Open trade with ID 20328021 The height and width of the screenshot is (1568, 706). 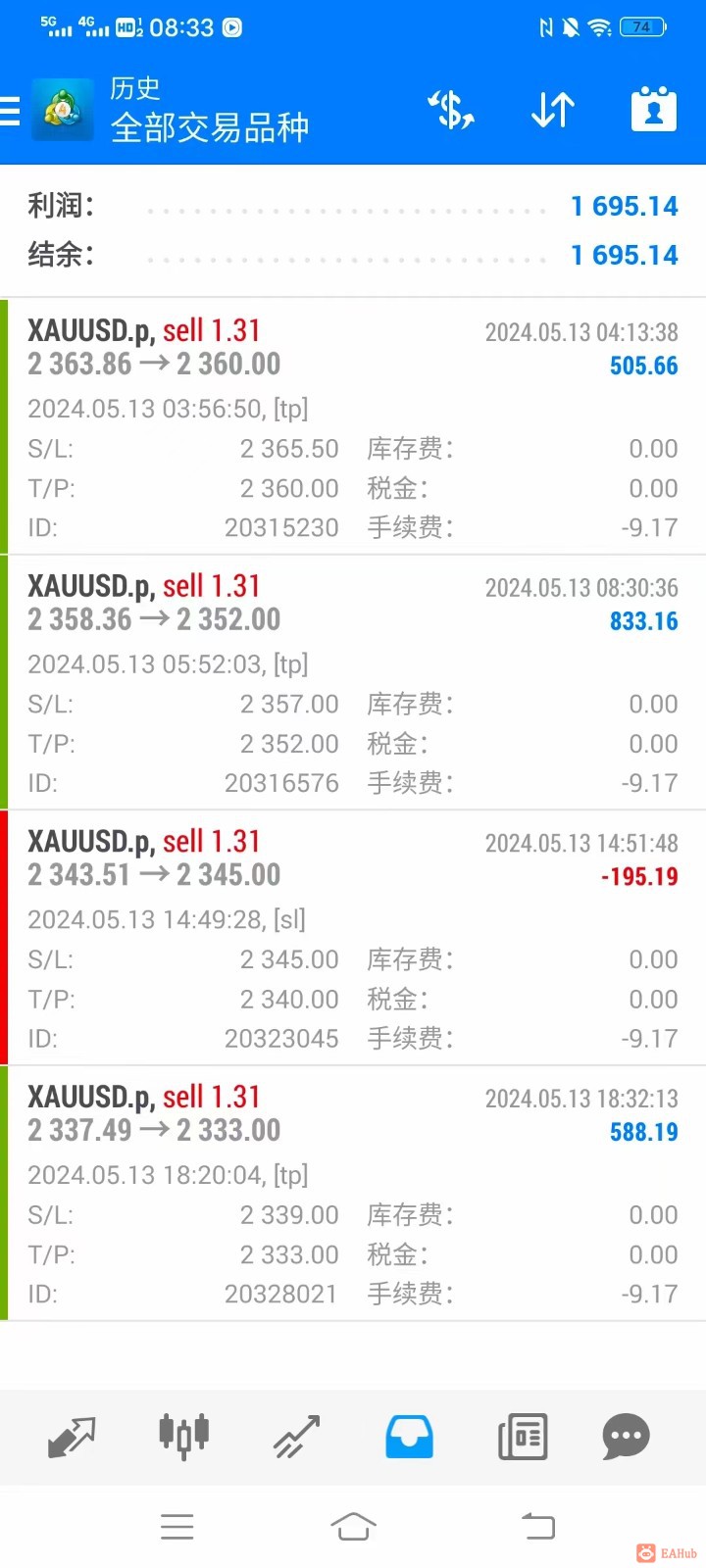353,1193
